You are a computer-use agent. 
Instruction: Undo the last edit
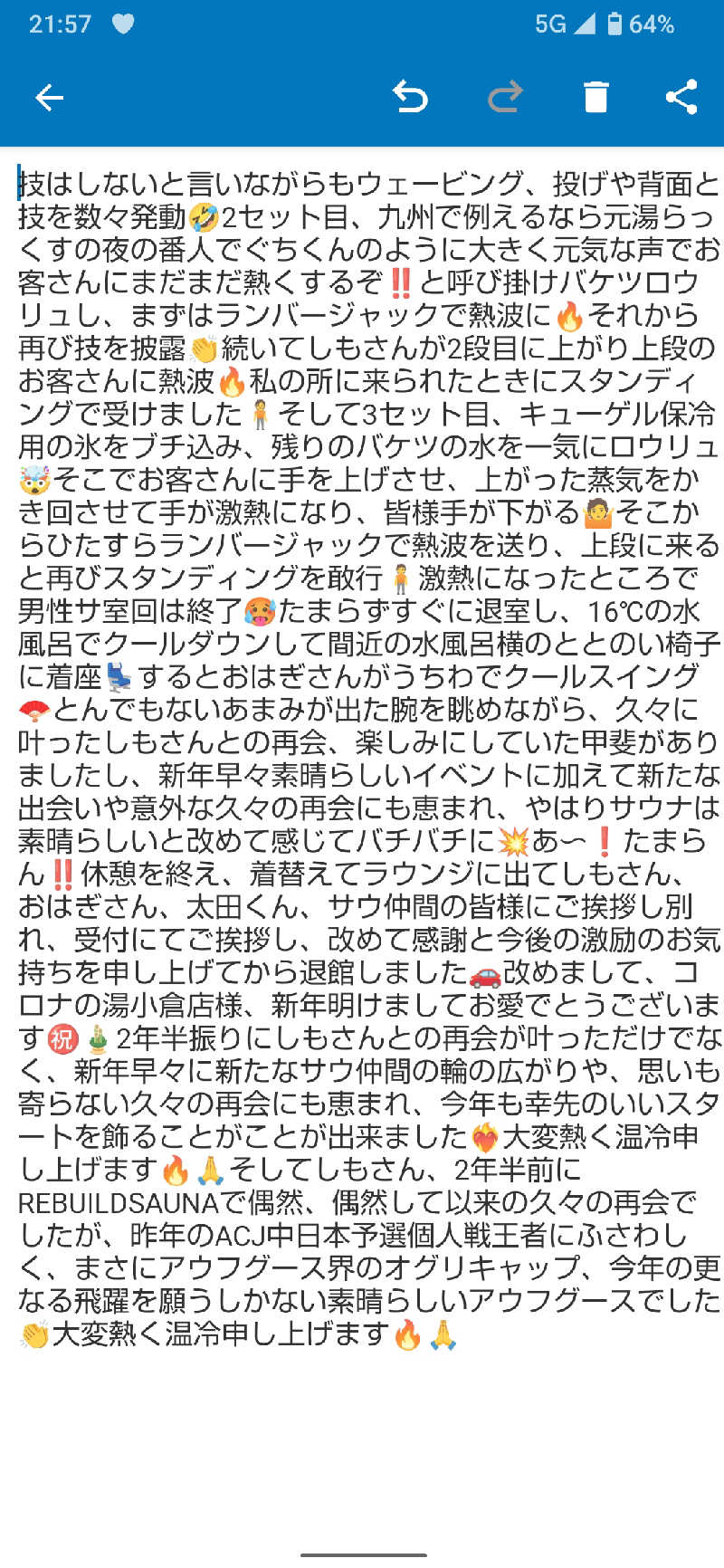point(410,97)
